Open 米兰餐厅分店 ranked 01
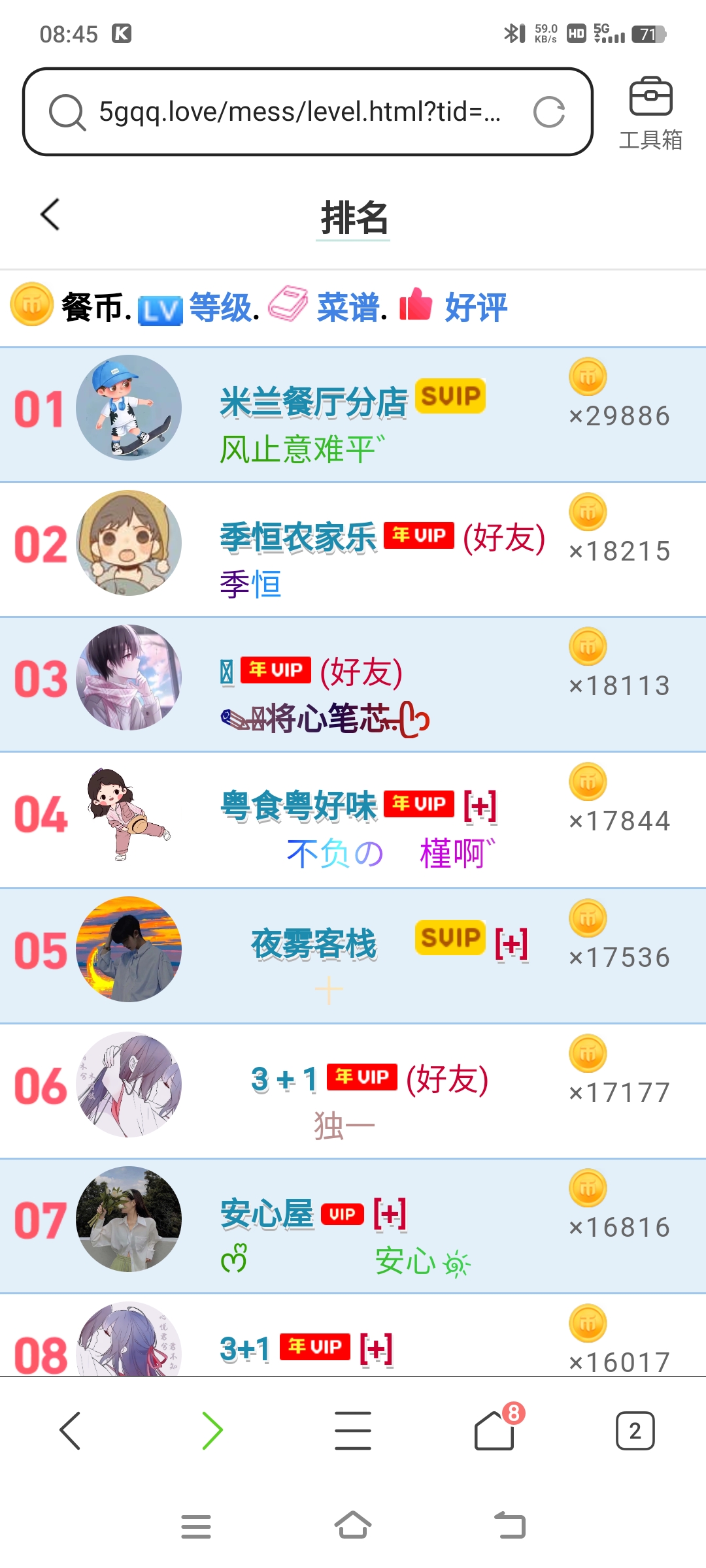Viewport: 706px width, 1568px height. point(314,402)
